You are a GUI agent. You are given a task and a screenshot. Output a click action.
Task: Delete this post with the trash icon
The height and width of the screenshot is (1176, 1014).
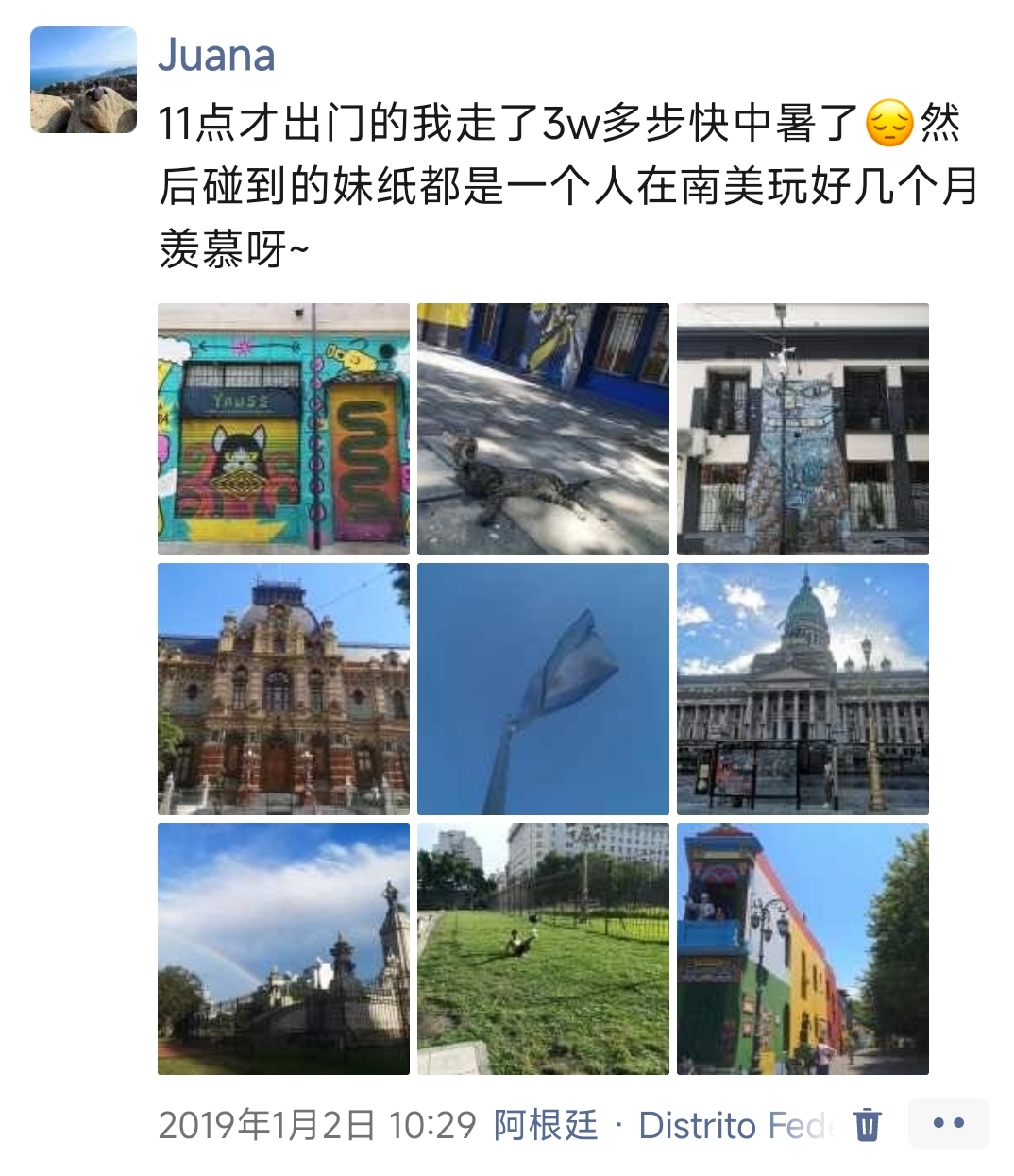point(867,1125)
